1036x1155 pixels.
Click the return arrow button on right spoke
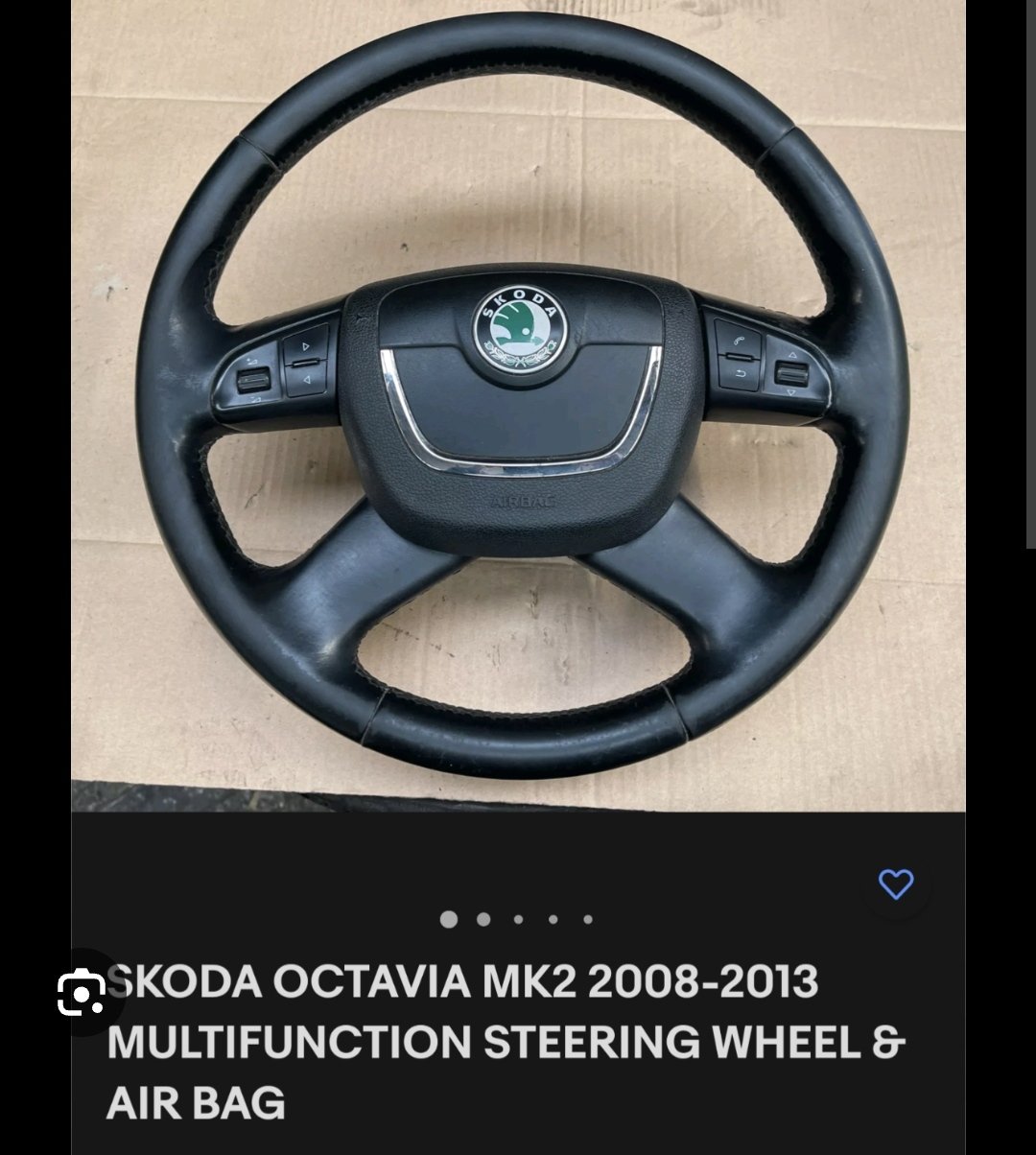(x=741, y=373)
